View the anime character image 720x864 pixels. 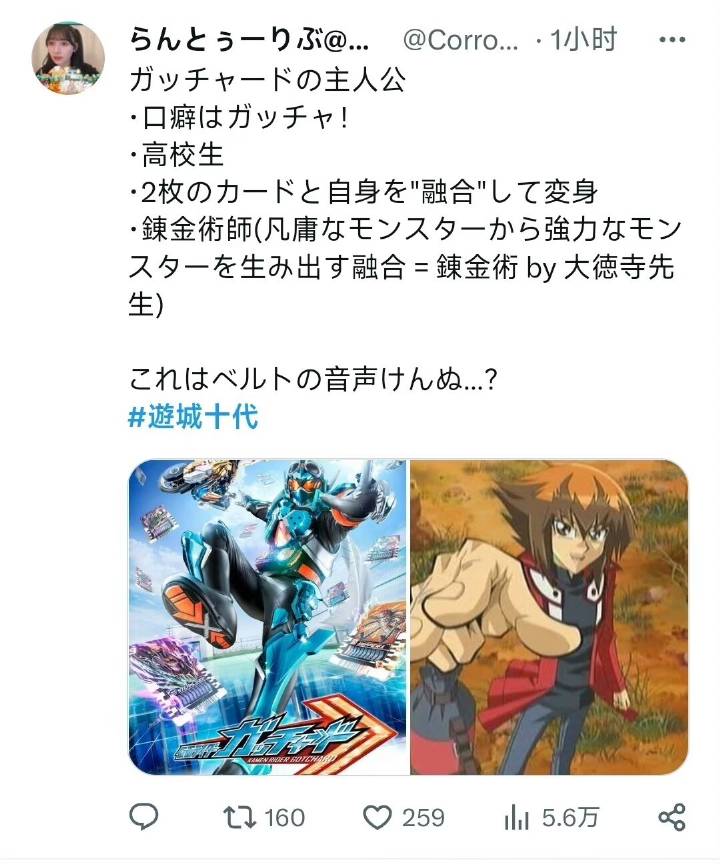548,617
